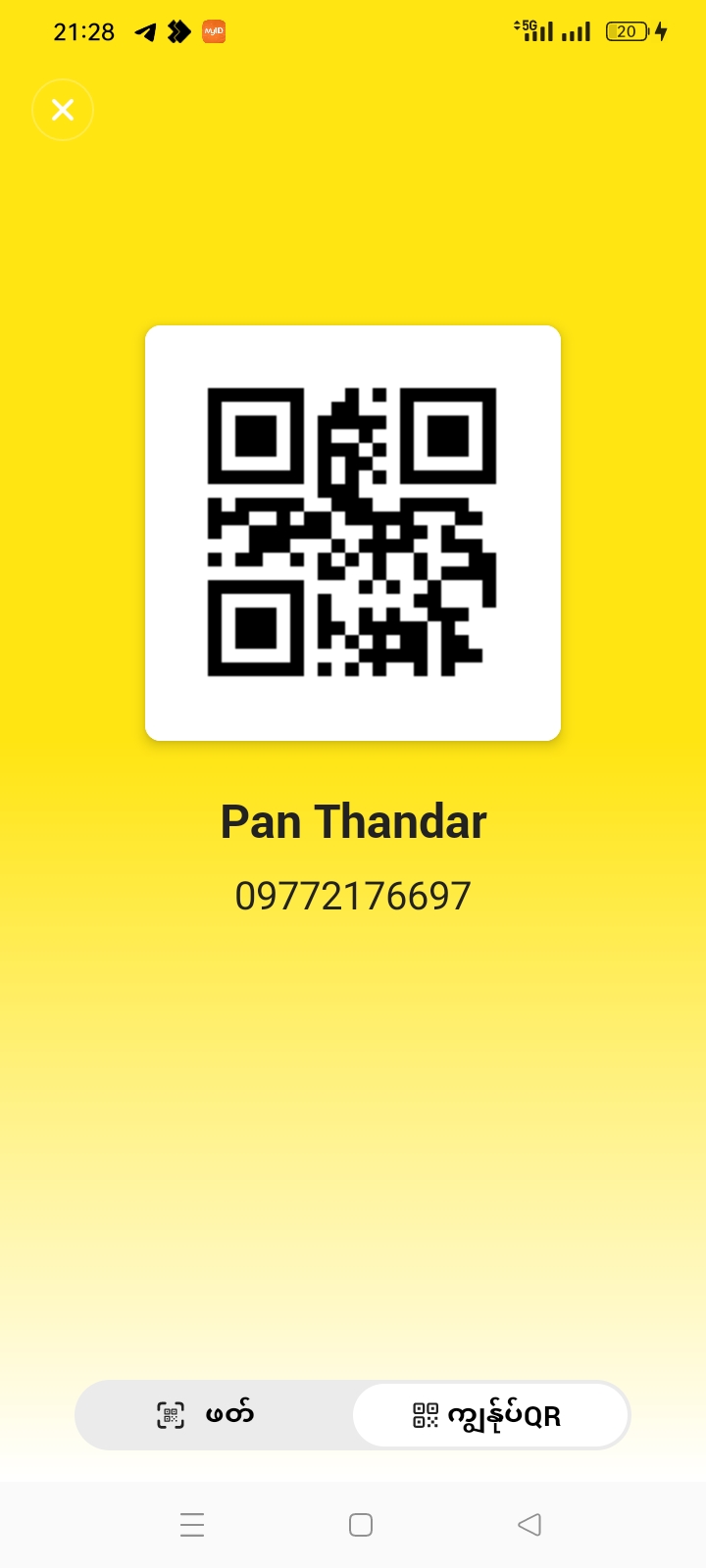
Task: Select the ကျွန်ုပ်QR tab
Action: 489,1415
